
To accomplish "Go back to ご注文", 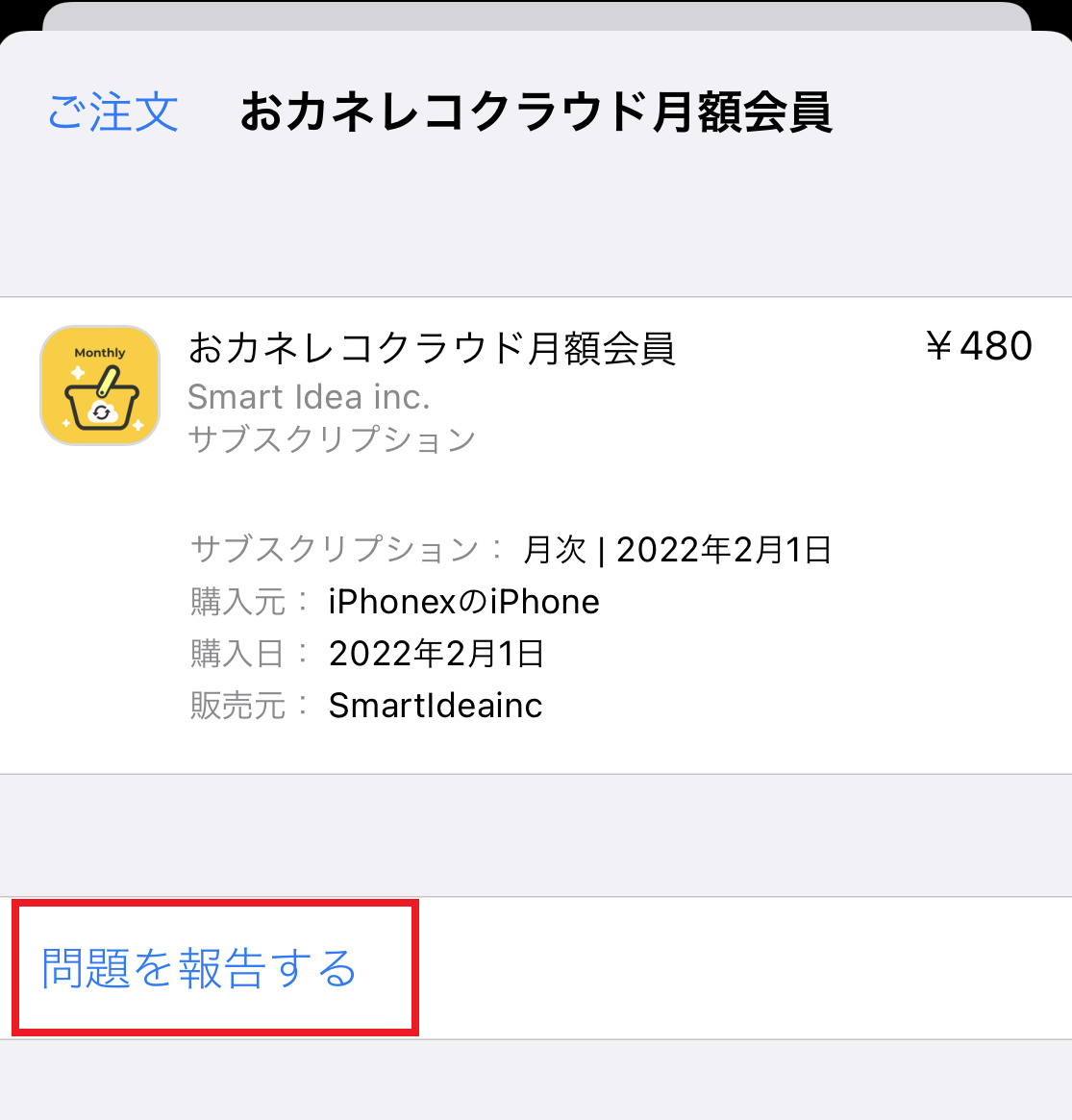I will [x=113, y=112].
